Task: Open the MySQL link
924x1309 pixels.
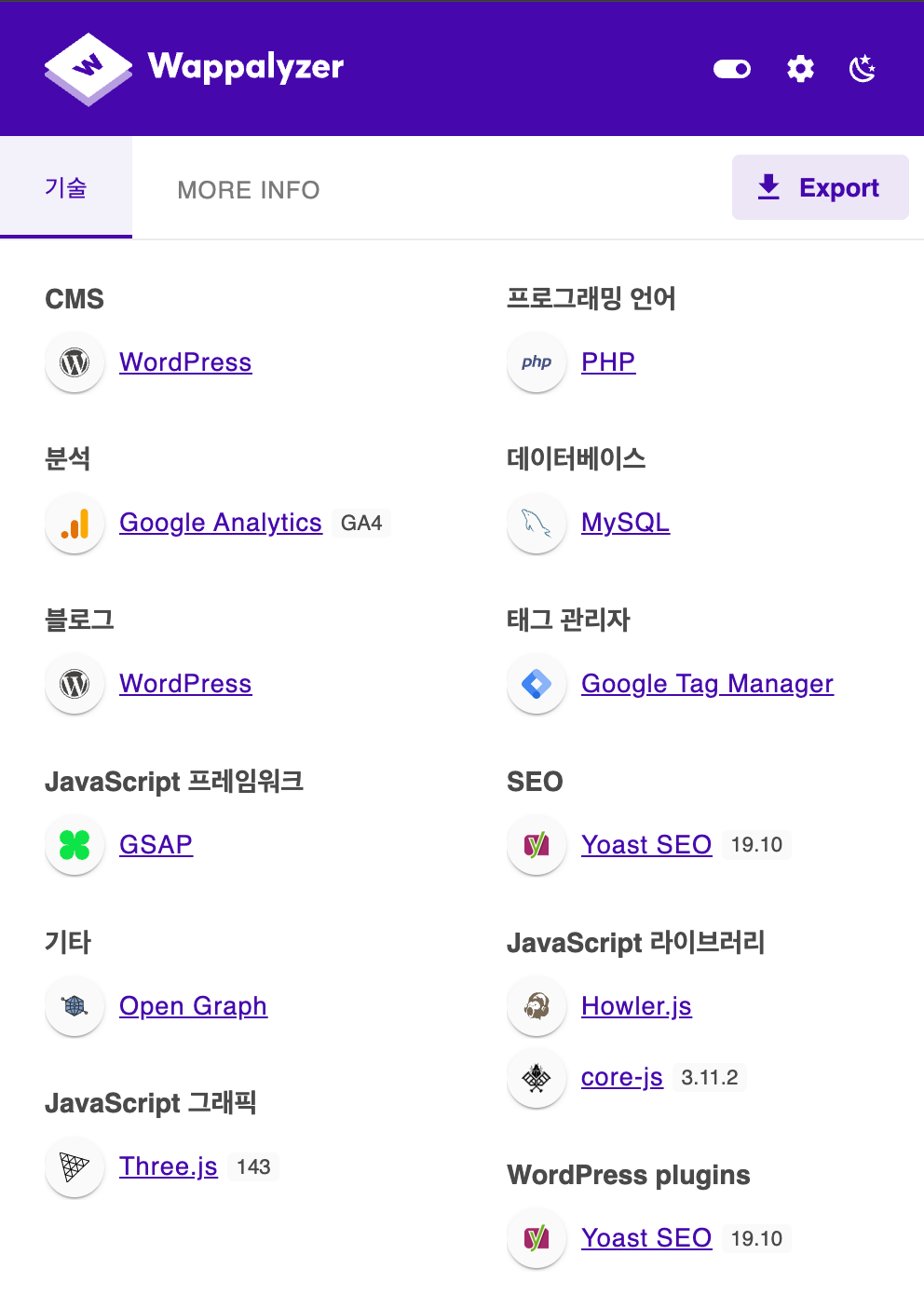Action: [625, 523]
